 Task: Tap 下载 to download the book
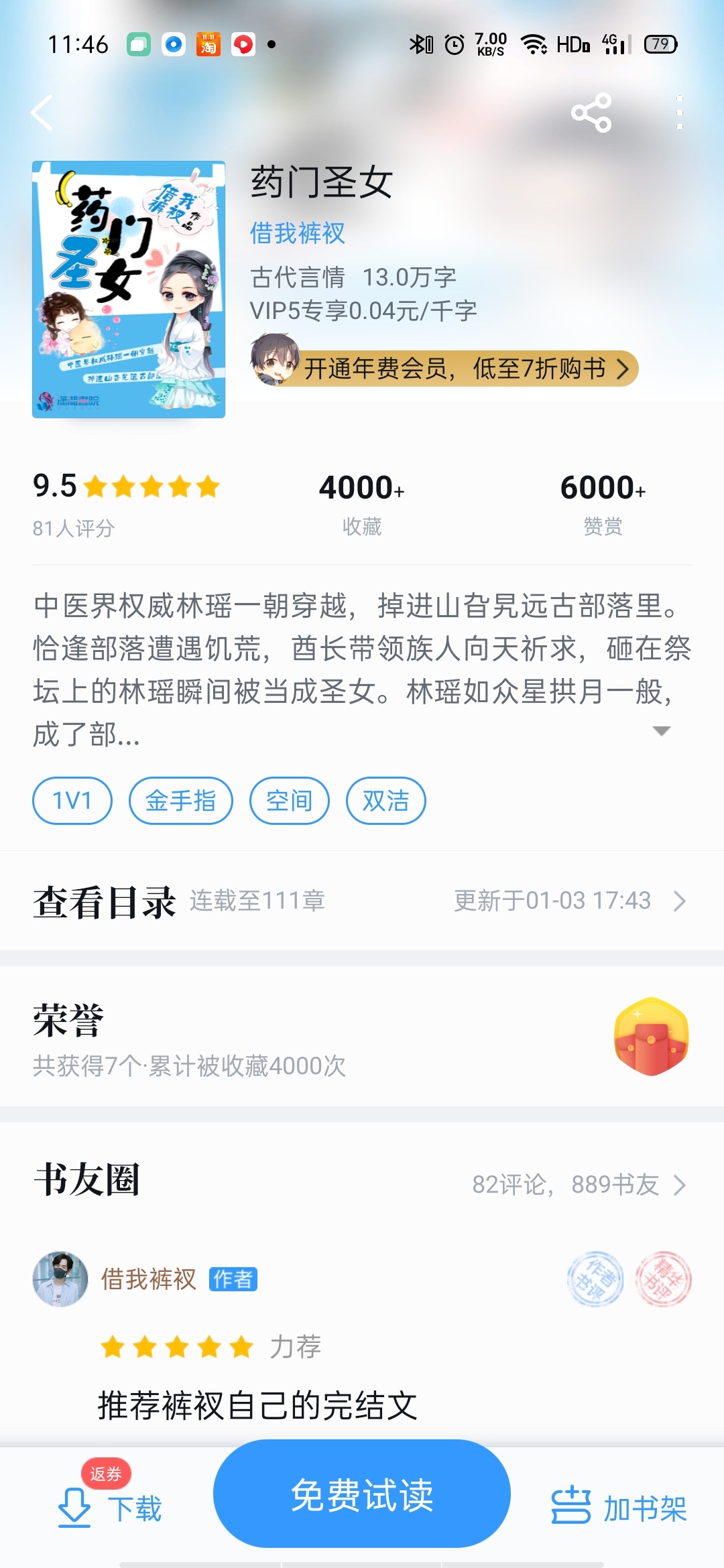109,1508
